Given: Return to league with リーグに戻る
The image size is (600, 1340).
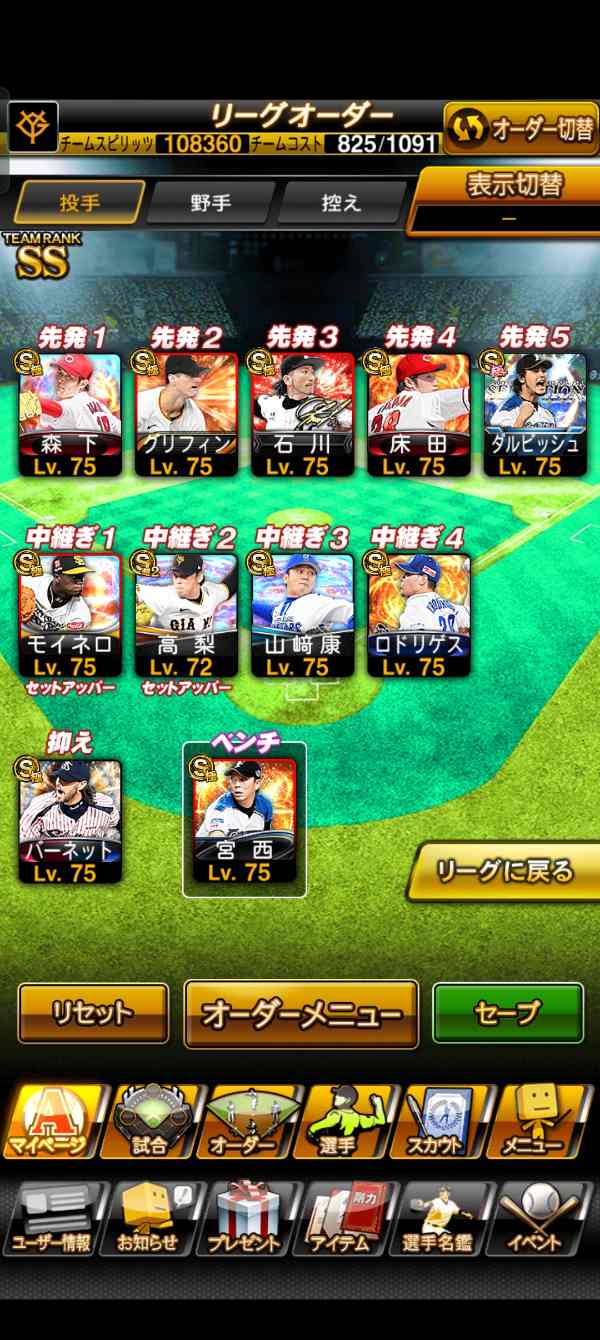Looking at the screenshot, I should click(x=506, y=871).
